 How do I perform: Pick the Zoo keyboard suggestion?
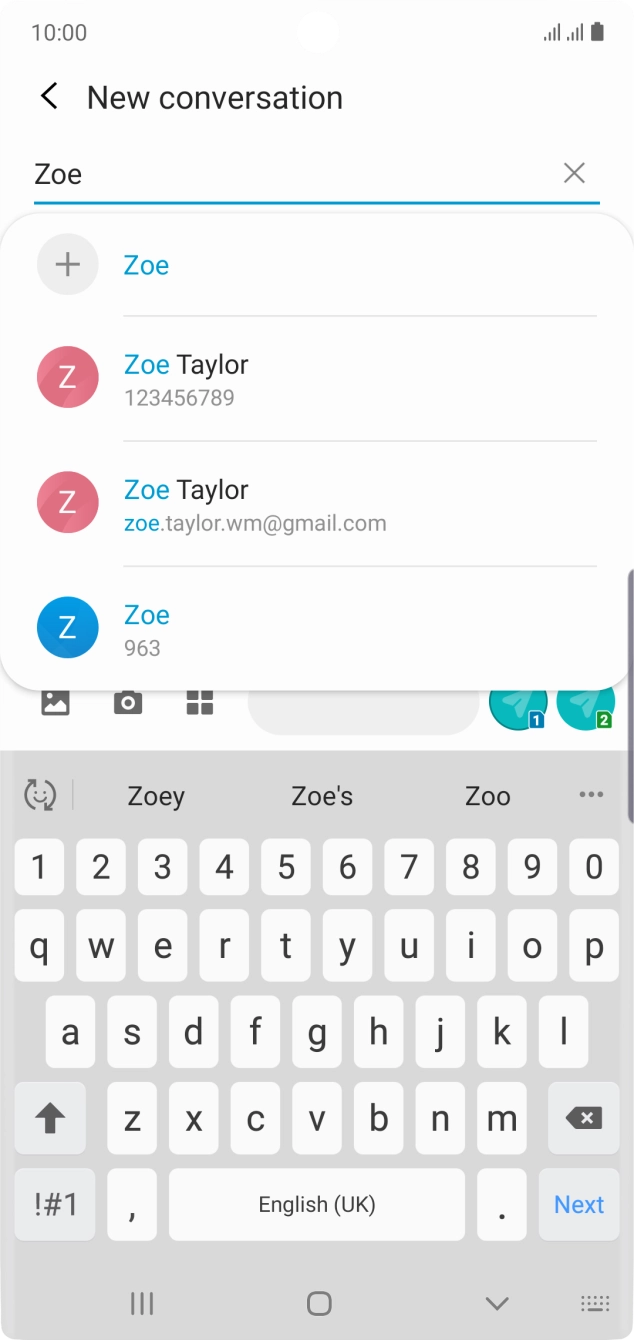488,796
